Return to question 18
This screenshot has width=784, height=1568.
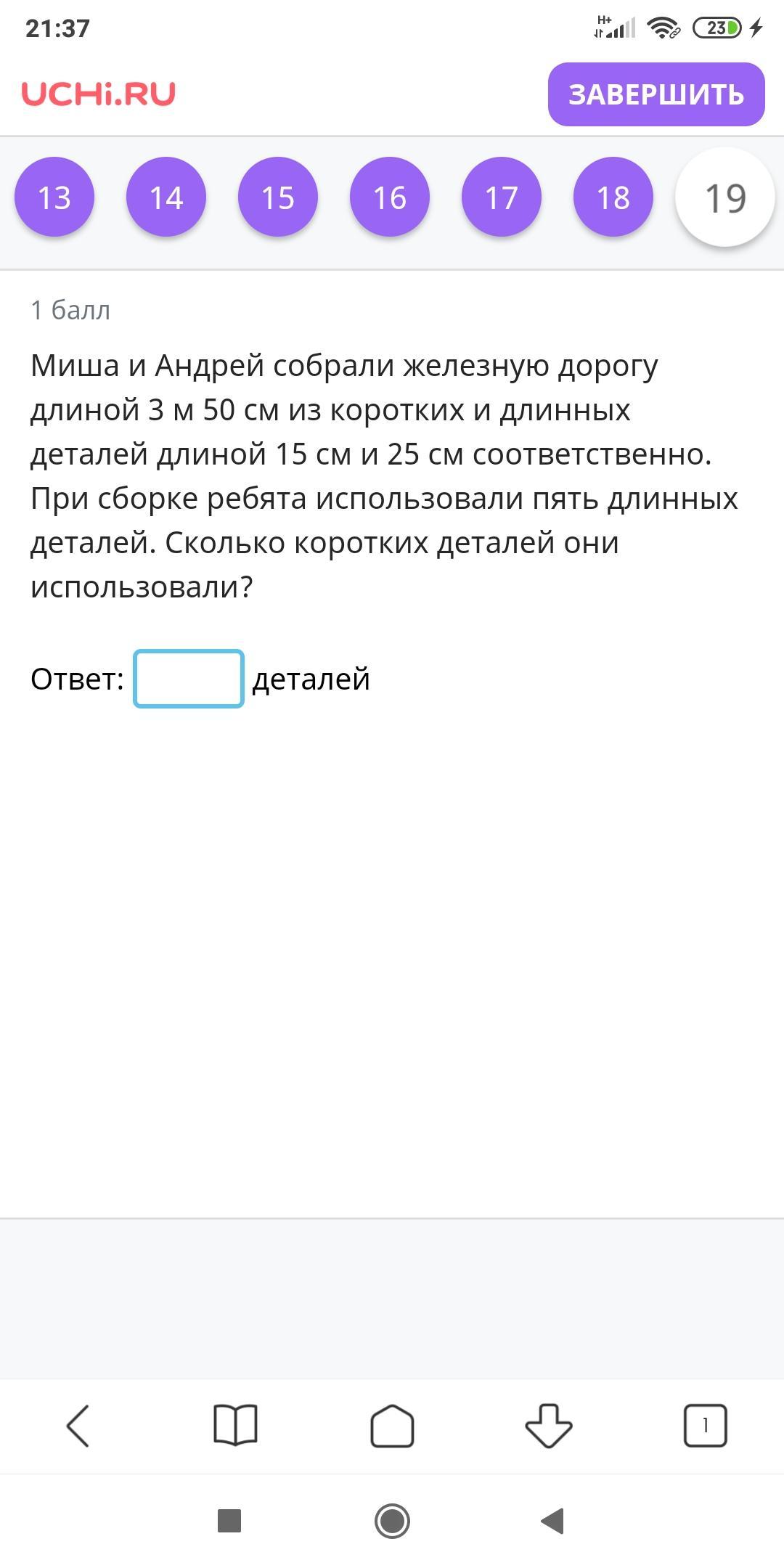(613, 197)
